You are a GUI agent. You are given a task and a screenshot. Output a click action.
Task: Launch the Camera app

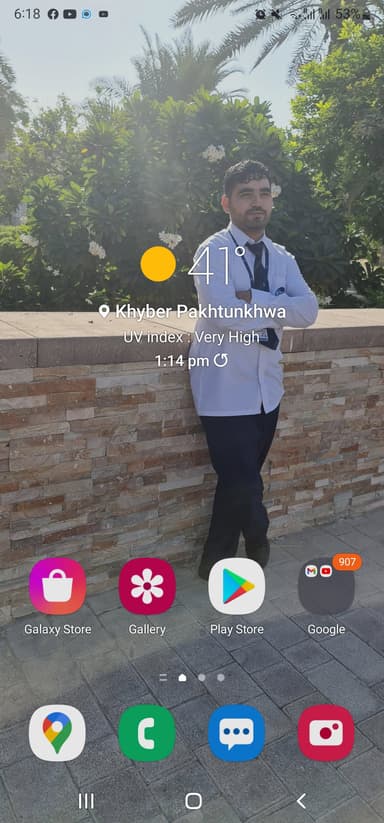(326, 733)
